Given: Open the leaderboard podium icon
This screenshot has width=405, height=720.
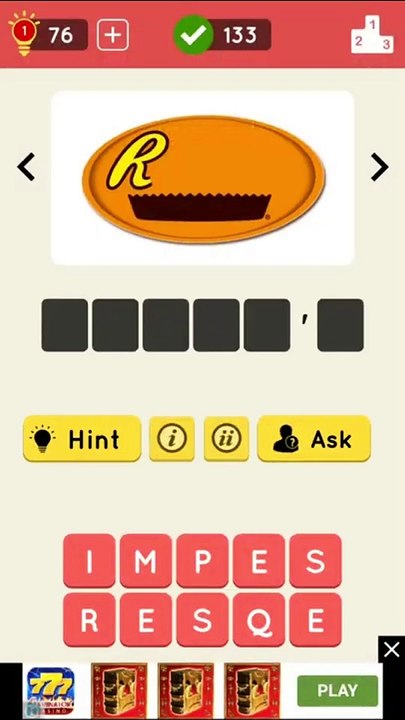Looking at the screenshot, I should coord(372,35).
